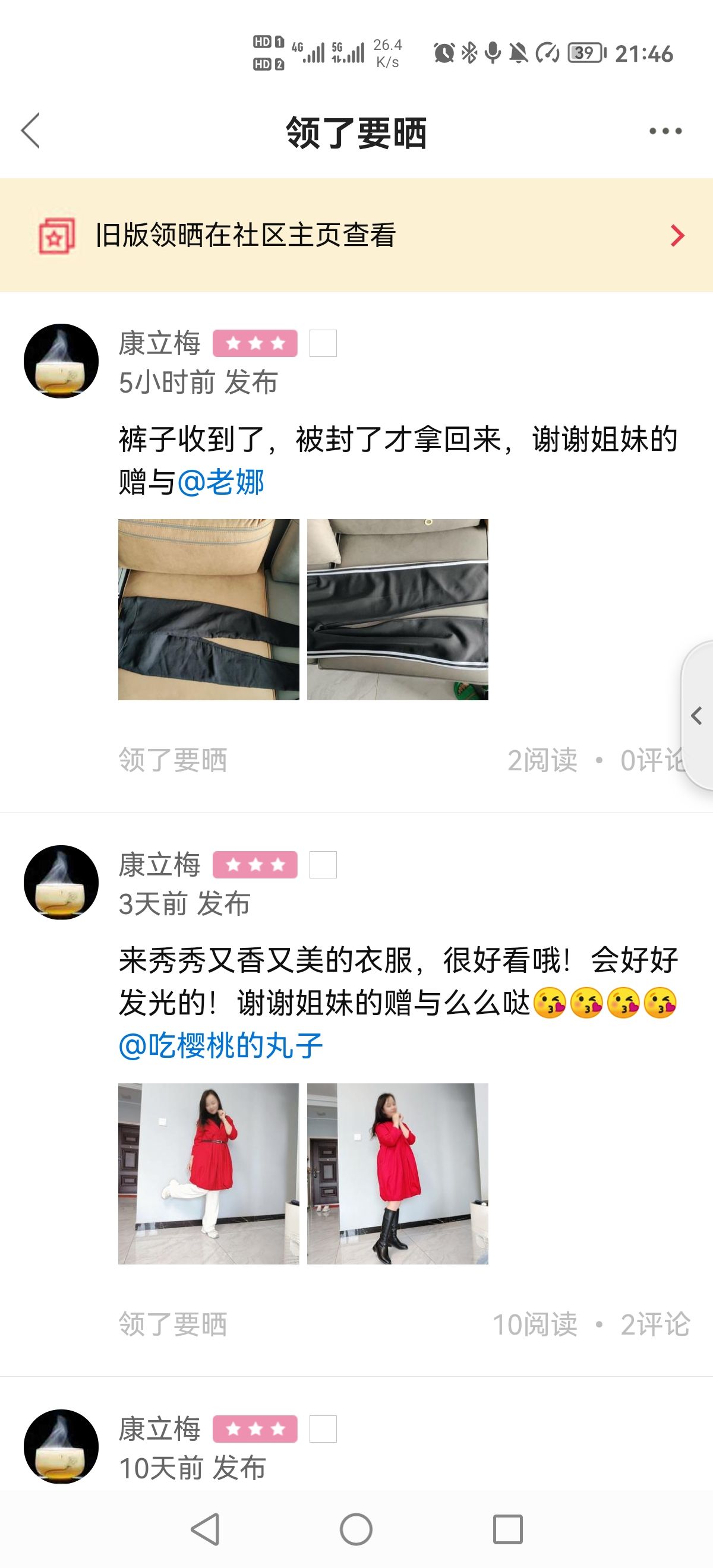This screenshot has height=1568, width=713.
Task: Open 康立梅's post from 10天前
Action: pyautogui.click(x=356, y=1447)
